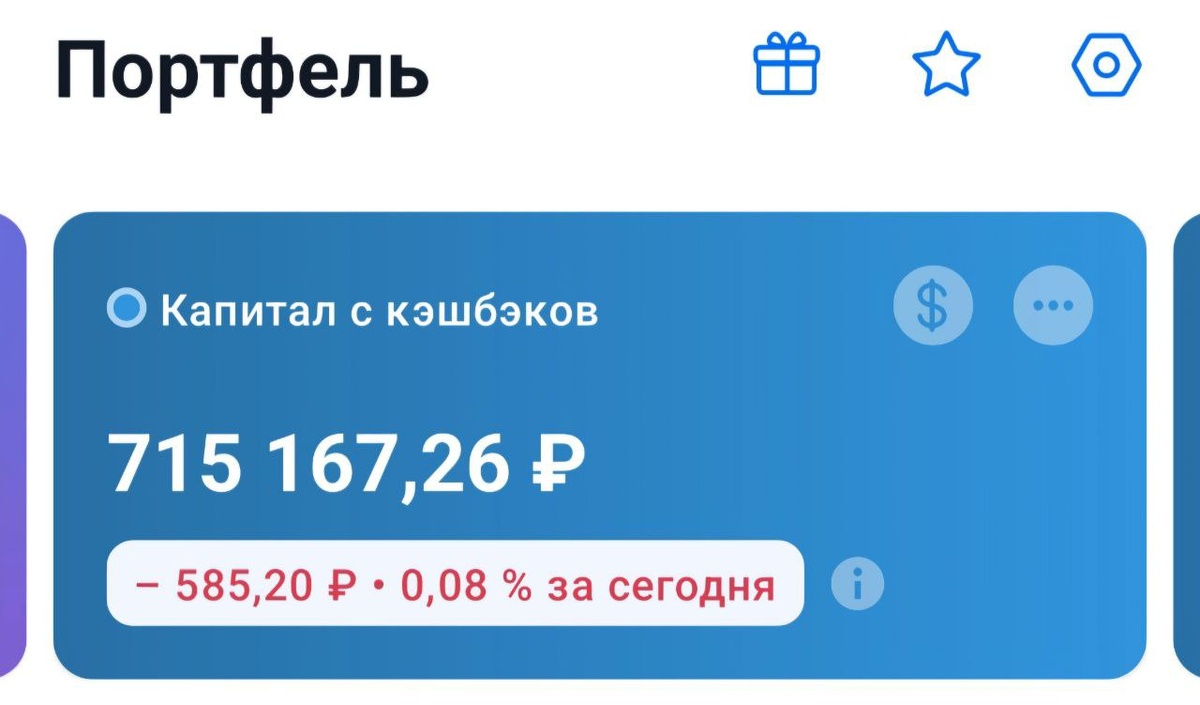
Task: Tap the −585,20 ₽ daily change badge
Action: point(455,584)
